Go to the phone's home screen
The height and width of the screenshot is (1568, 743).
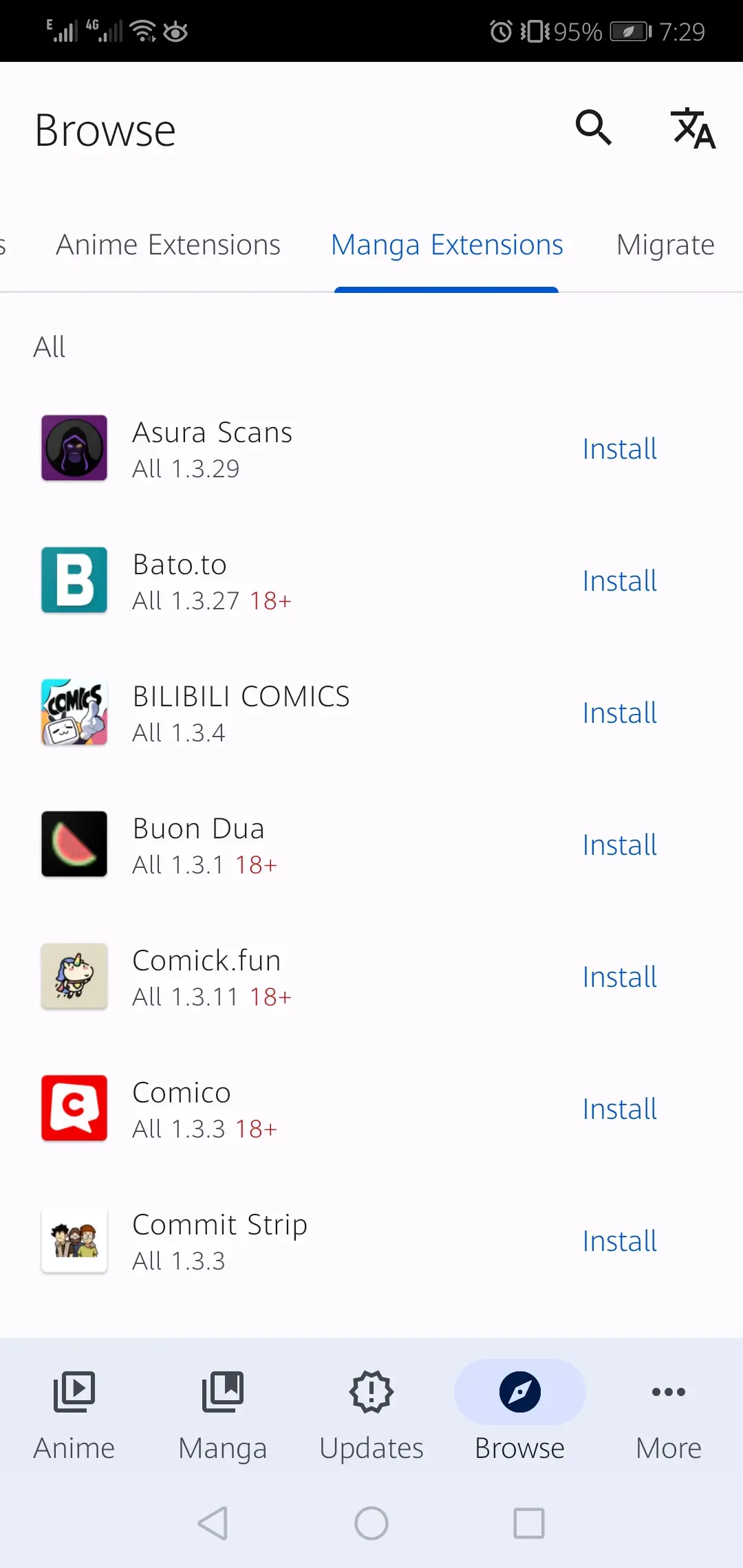(371, 1523)
